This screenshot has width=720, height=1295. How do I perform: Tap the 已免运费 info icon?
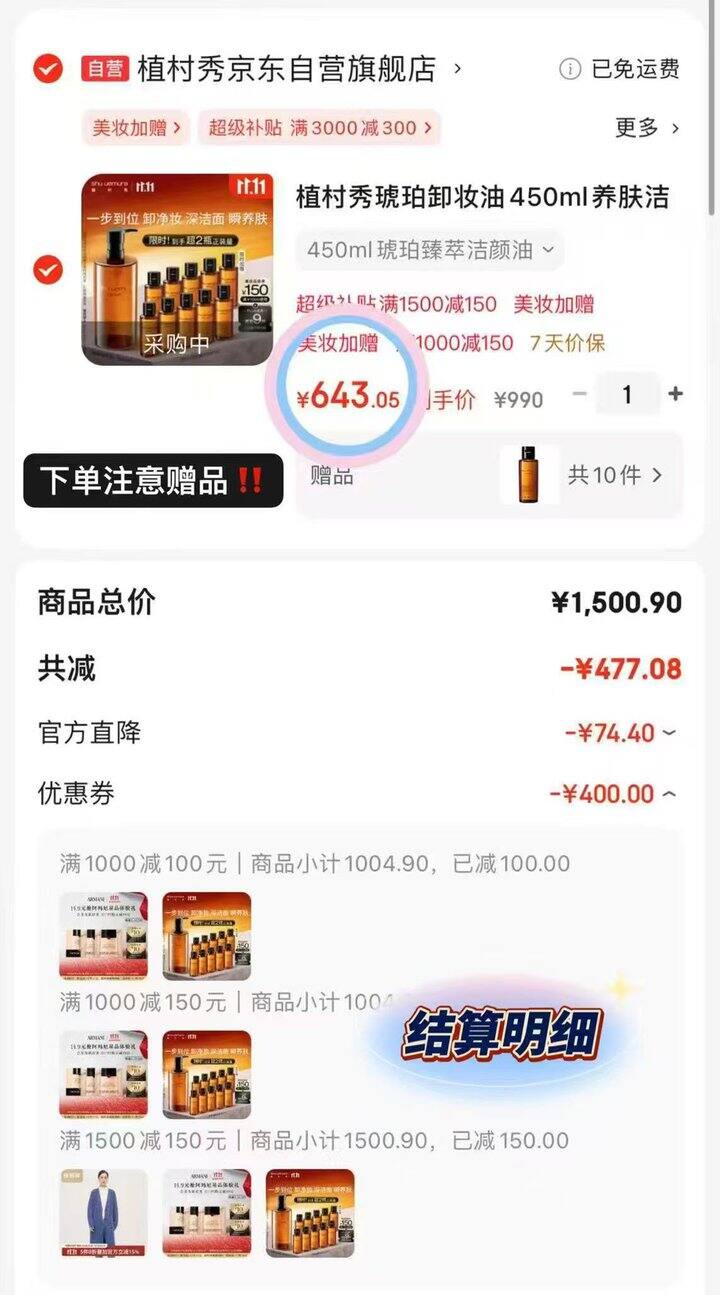(569, 69)
